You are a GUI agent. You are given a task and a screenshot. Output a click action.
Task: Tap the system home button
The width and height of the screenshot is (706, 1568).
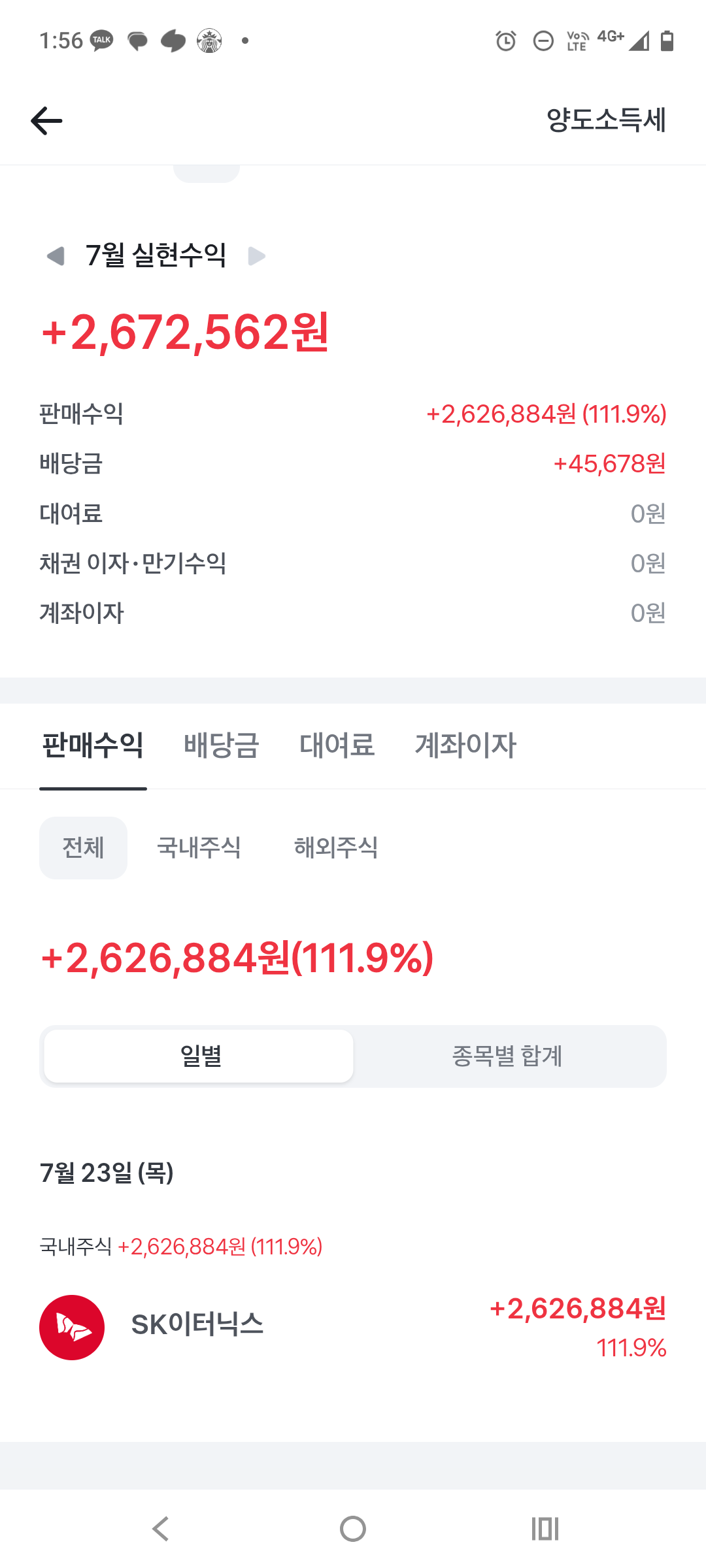(353, 1529)
